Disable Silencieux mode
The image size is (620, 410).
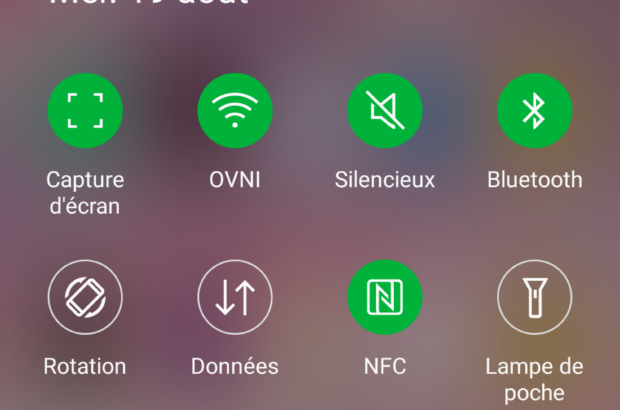point(385,110)
